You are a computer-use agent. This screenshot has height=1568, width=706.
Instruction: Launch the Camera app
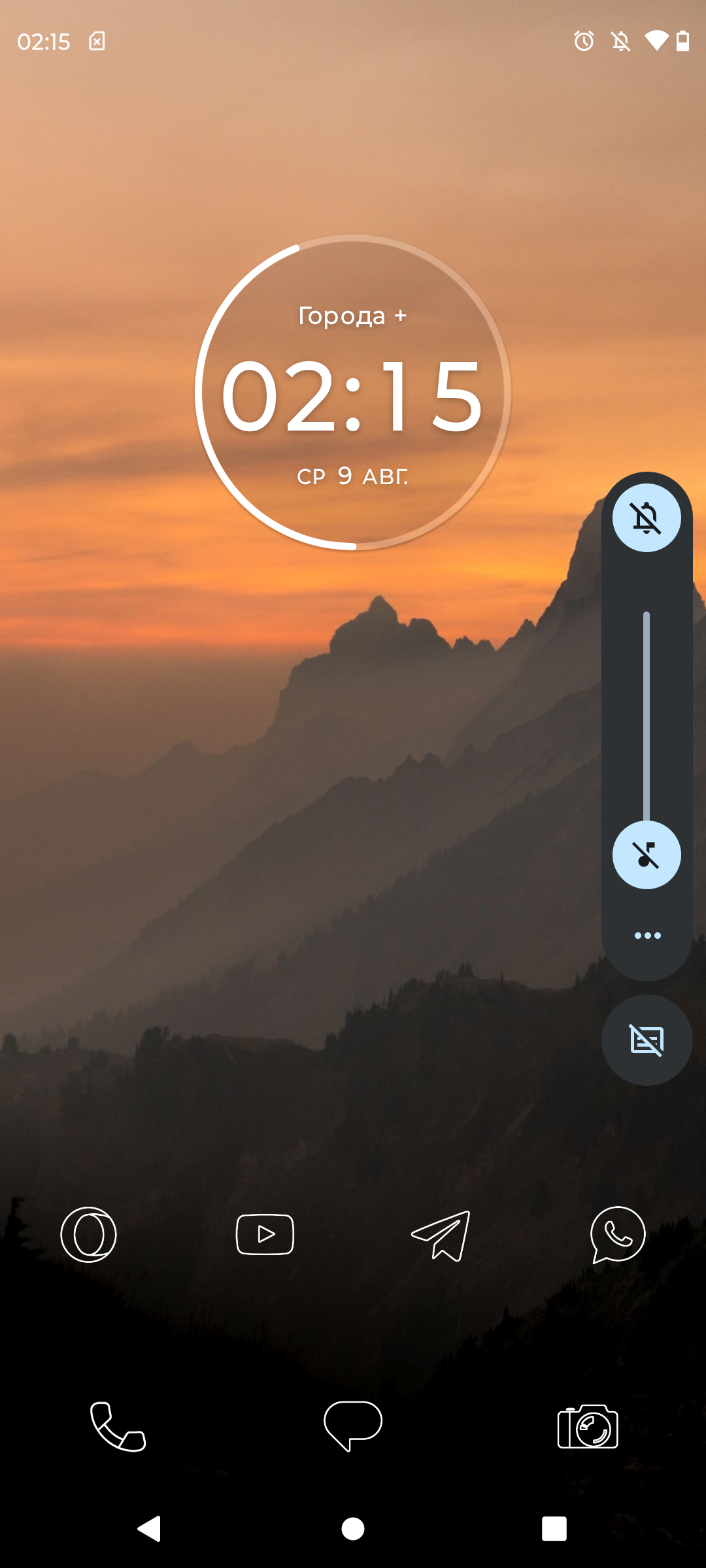click(x=588, y=1427)
